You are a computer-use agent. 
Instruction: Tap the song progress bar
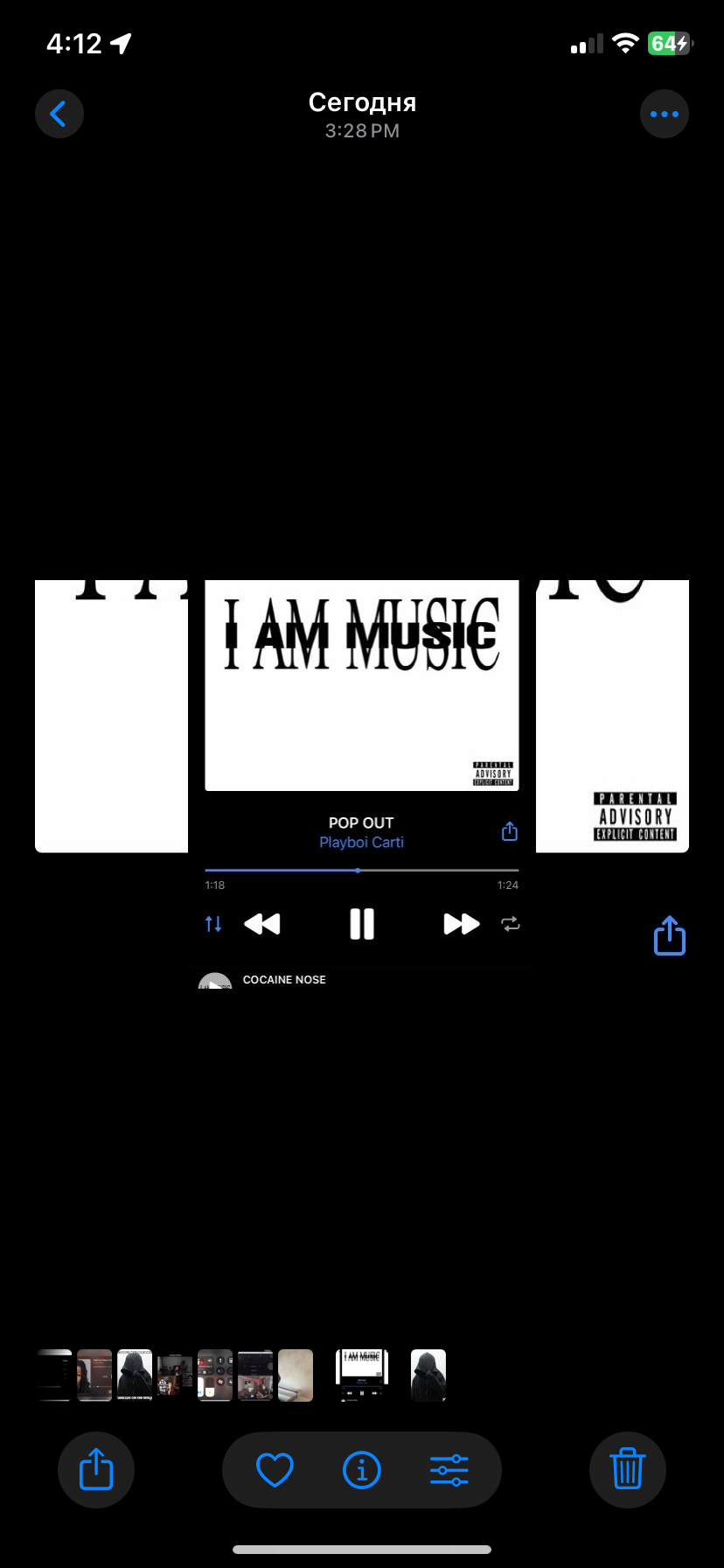(x=361, y=870)
